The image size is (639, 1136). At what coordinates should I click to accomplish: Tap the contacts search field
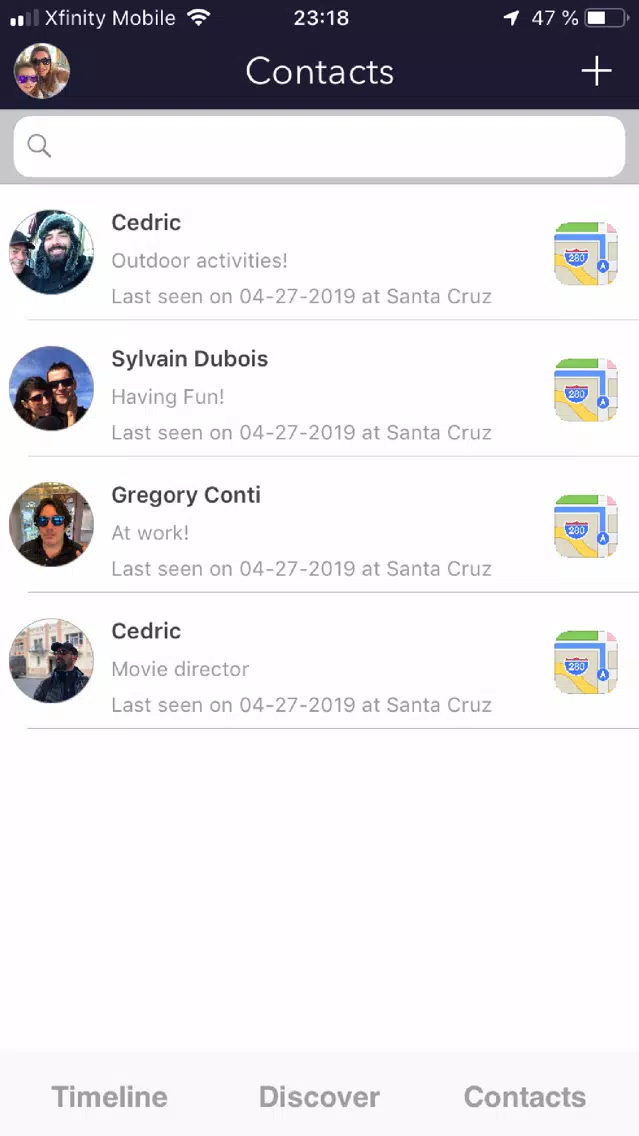coord(320,146)
